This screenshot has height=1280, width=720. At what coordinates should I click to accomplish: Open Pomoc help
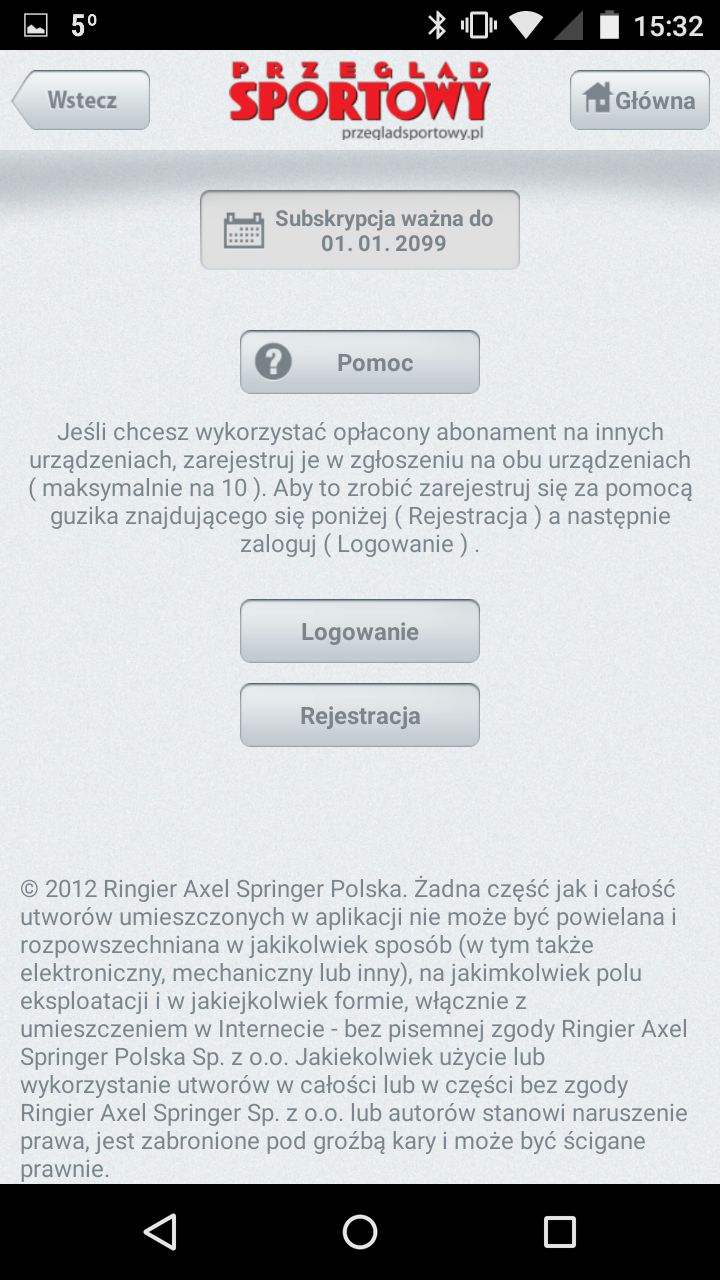[x=360, y=362]
